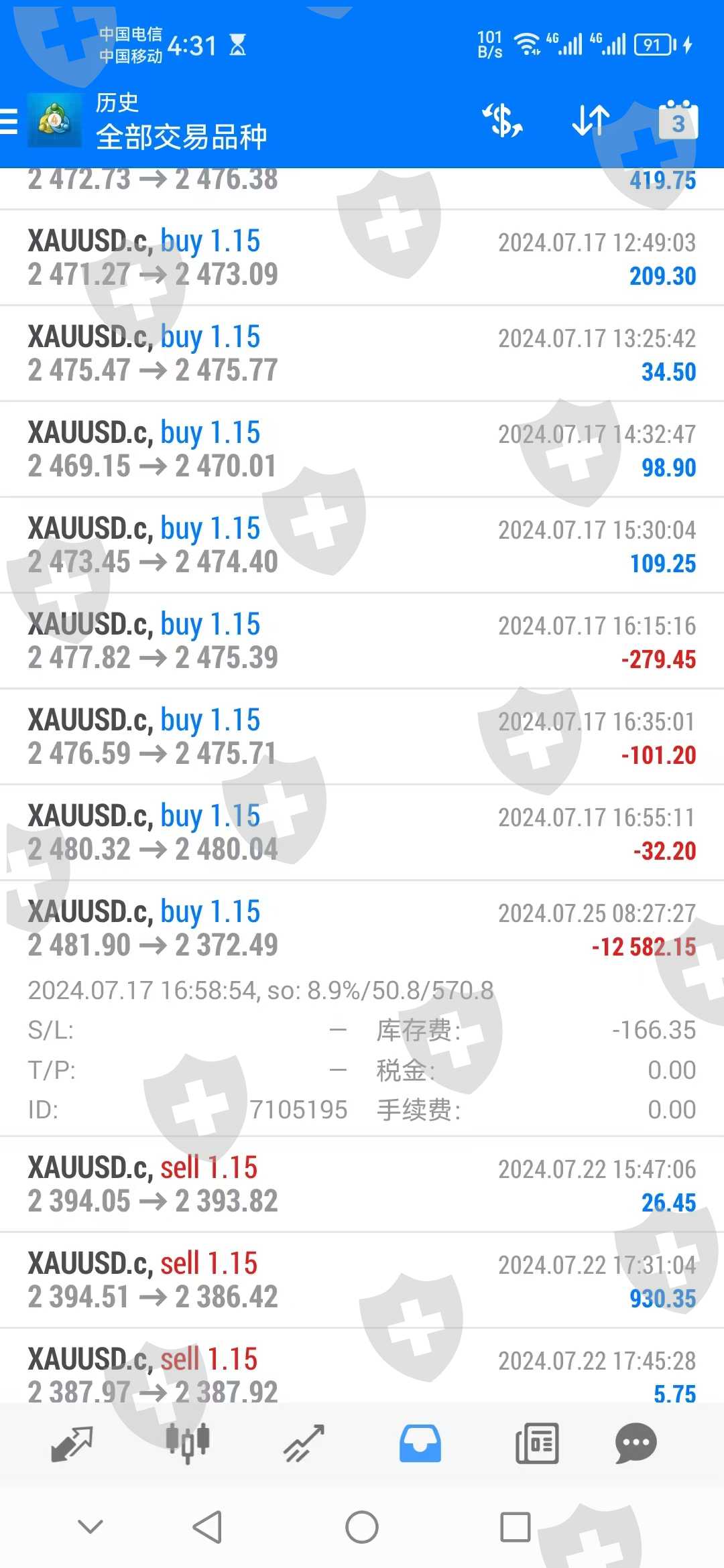Screen dimensions: 724x1568
Task: Open the Chat messages tab
Action: 636,1443
